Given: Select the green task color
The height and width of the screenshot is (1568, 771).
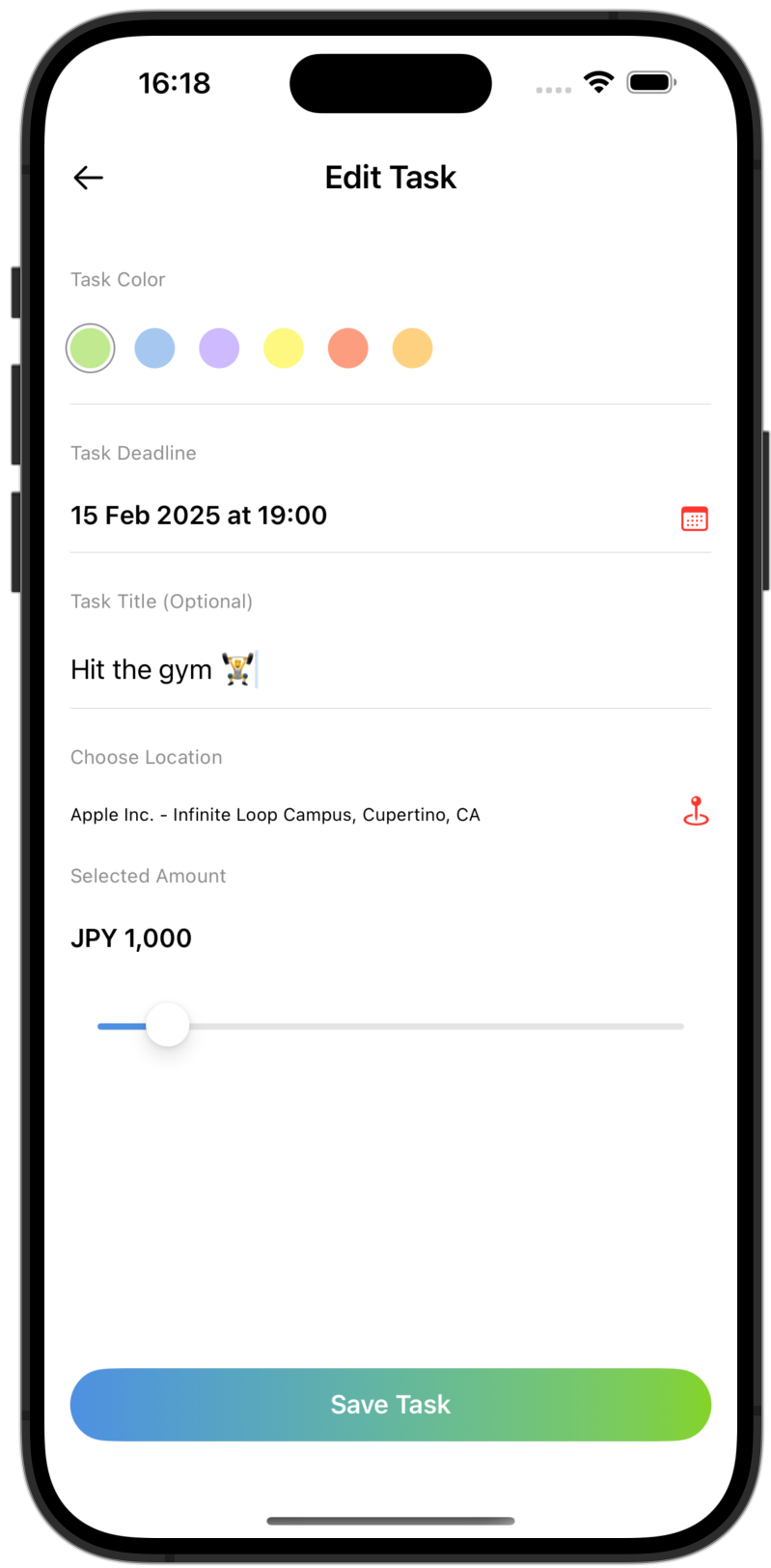Looking at the screenshot, I should tap(90, 348).
